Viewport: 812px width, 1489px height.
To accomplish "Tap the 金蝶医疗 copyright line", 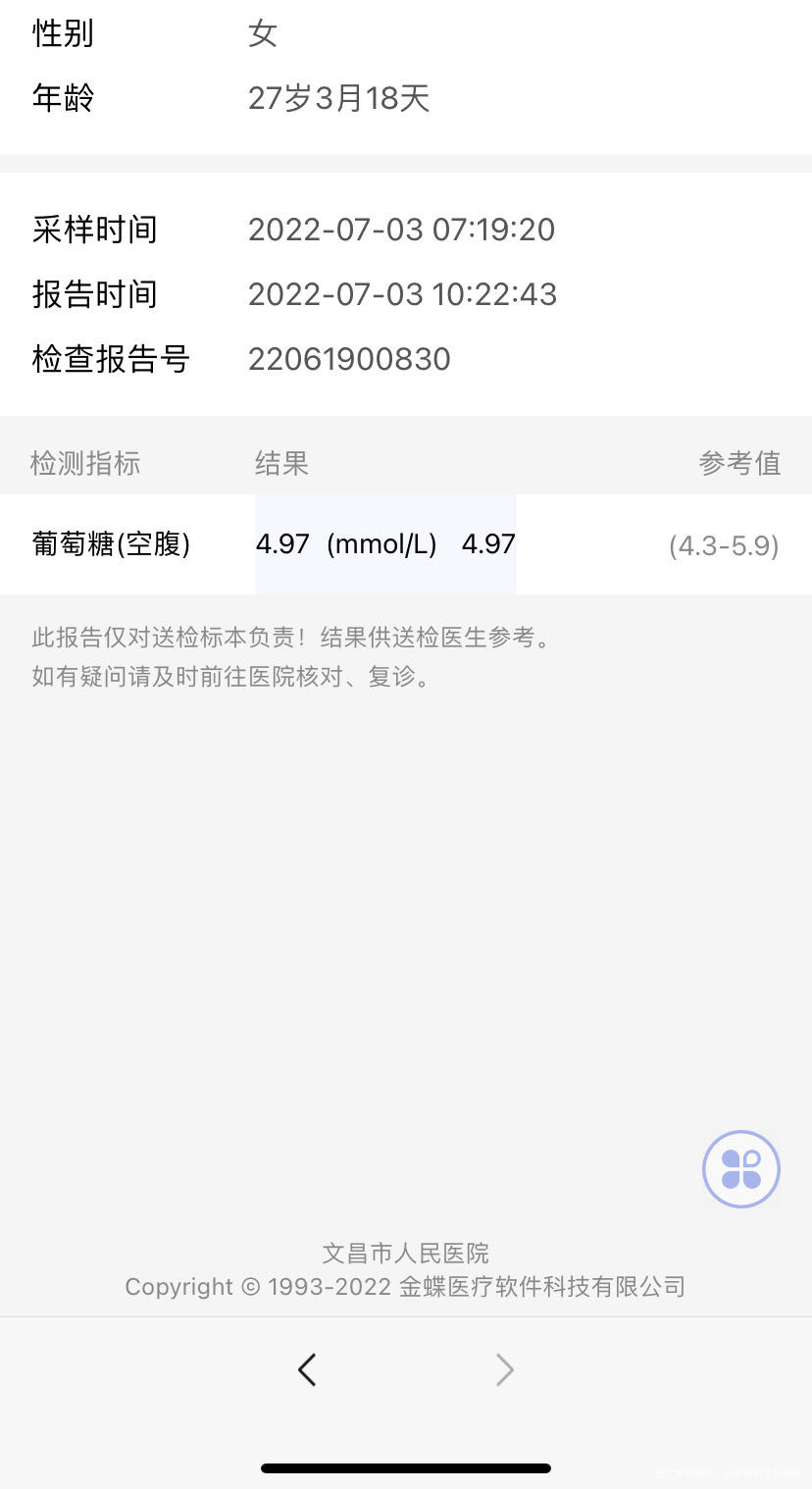I will [x=405, y=1286].
